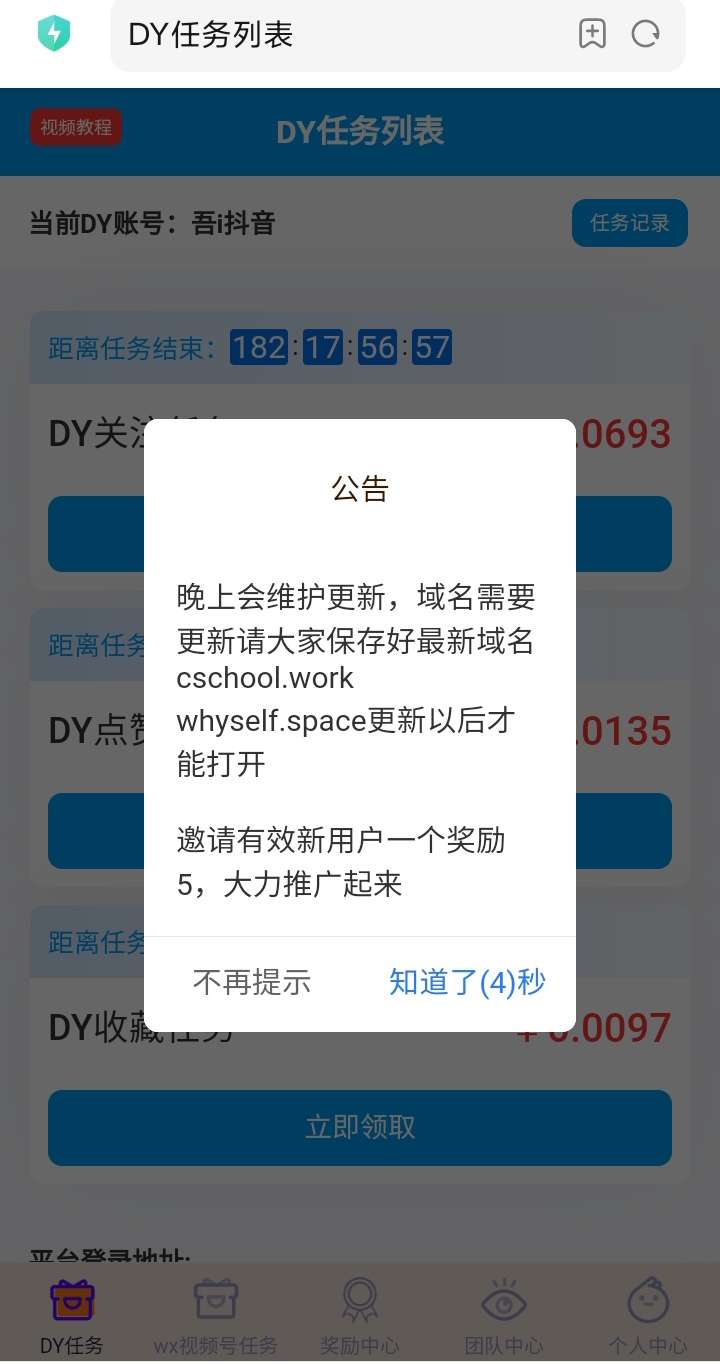Open the browser address bar

[340, 34]
